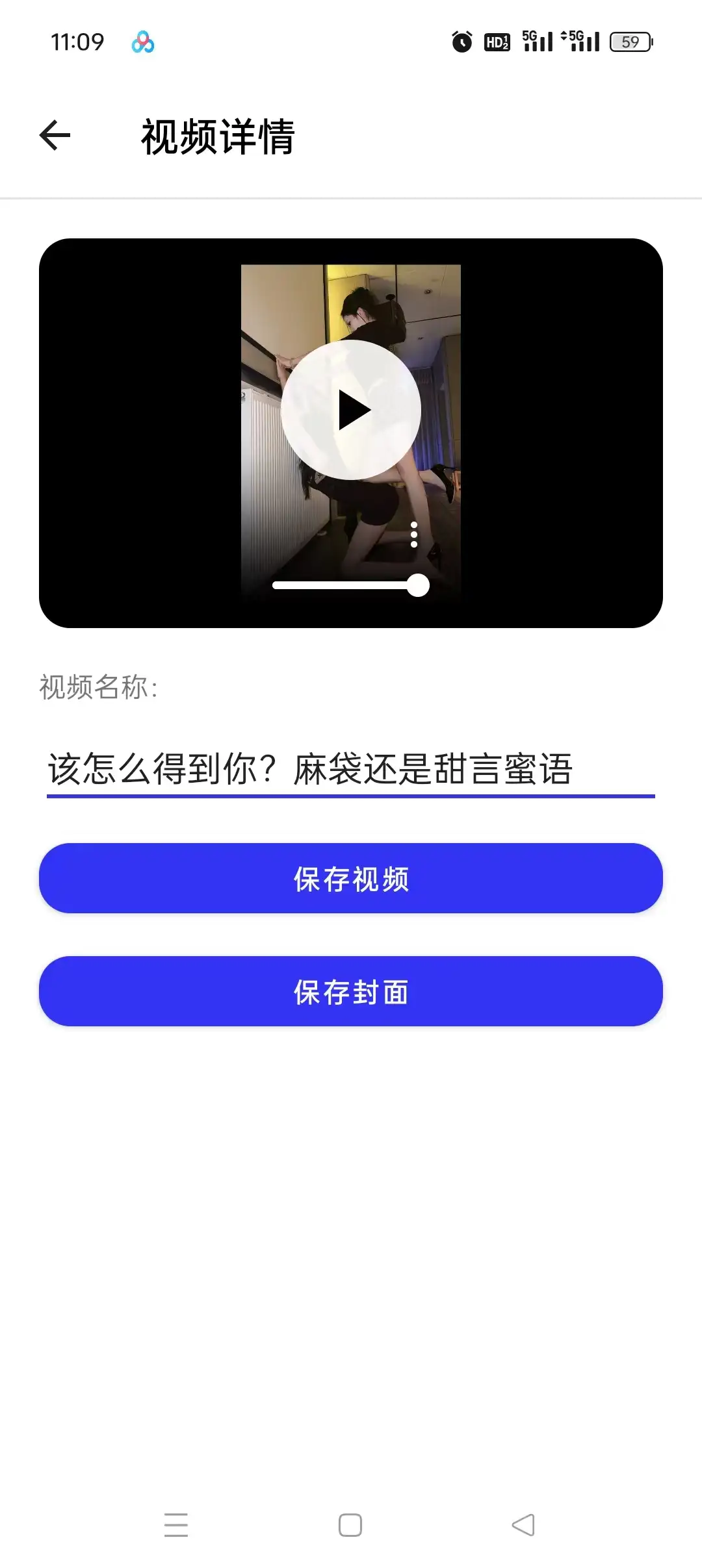Save the cover using 保存封面 button
702x1568 pixels.
tap(351, 991)
